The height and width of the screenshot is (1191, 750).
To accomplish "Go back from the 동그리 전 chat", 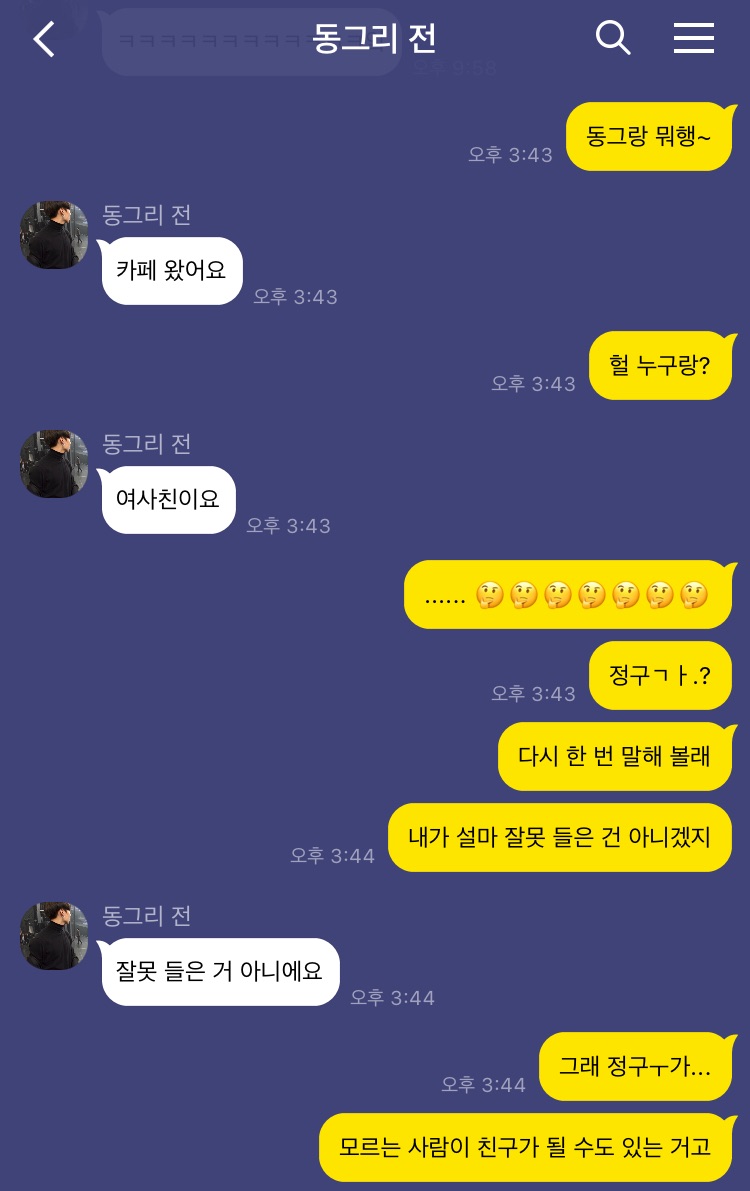I will tap(44, 40).
